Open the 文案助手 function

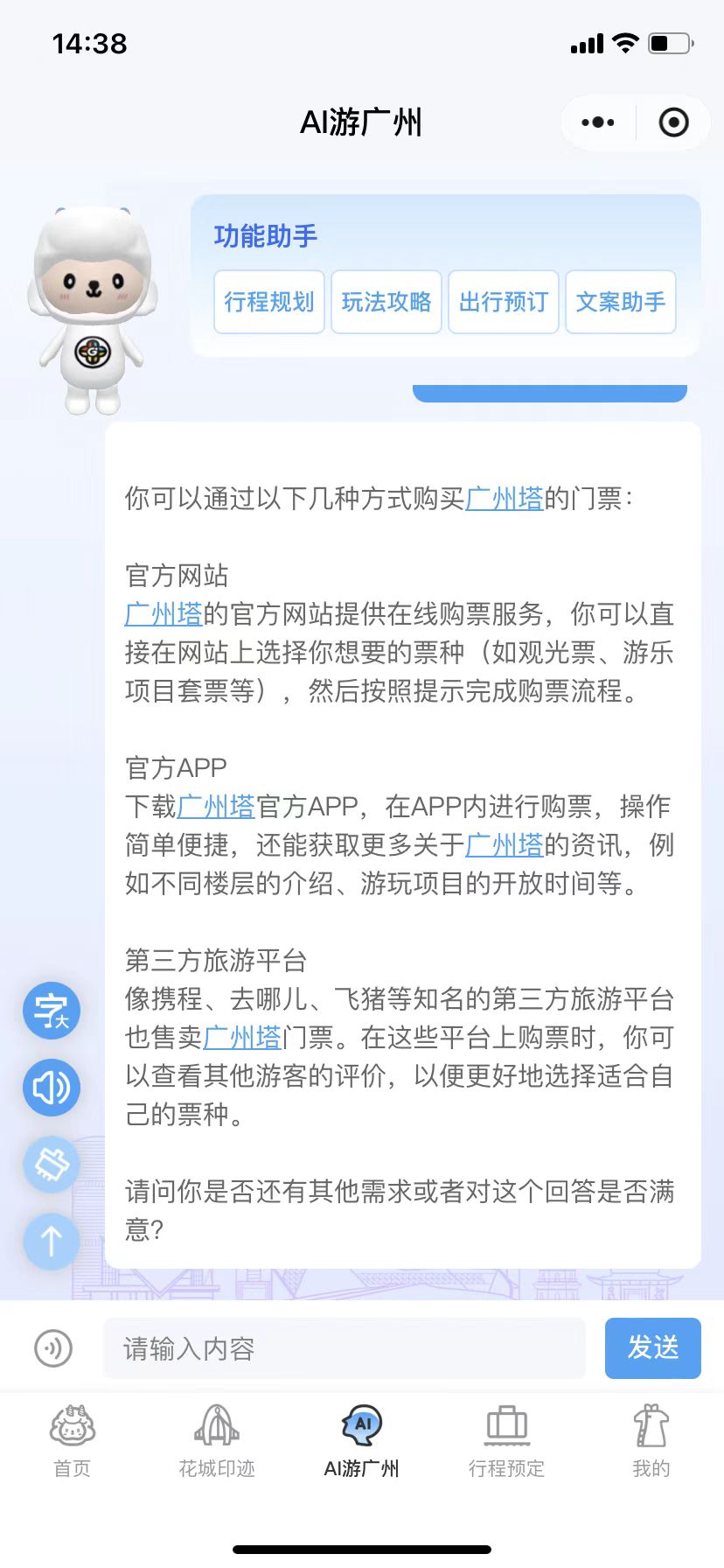[x=621, y=302]
